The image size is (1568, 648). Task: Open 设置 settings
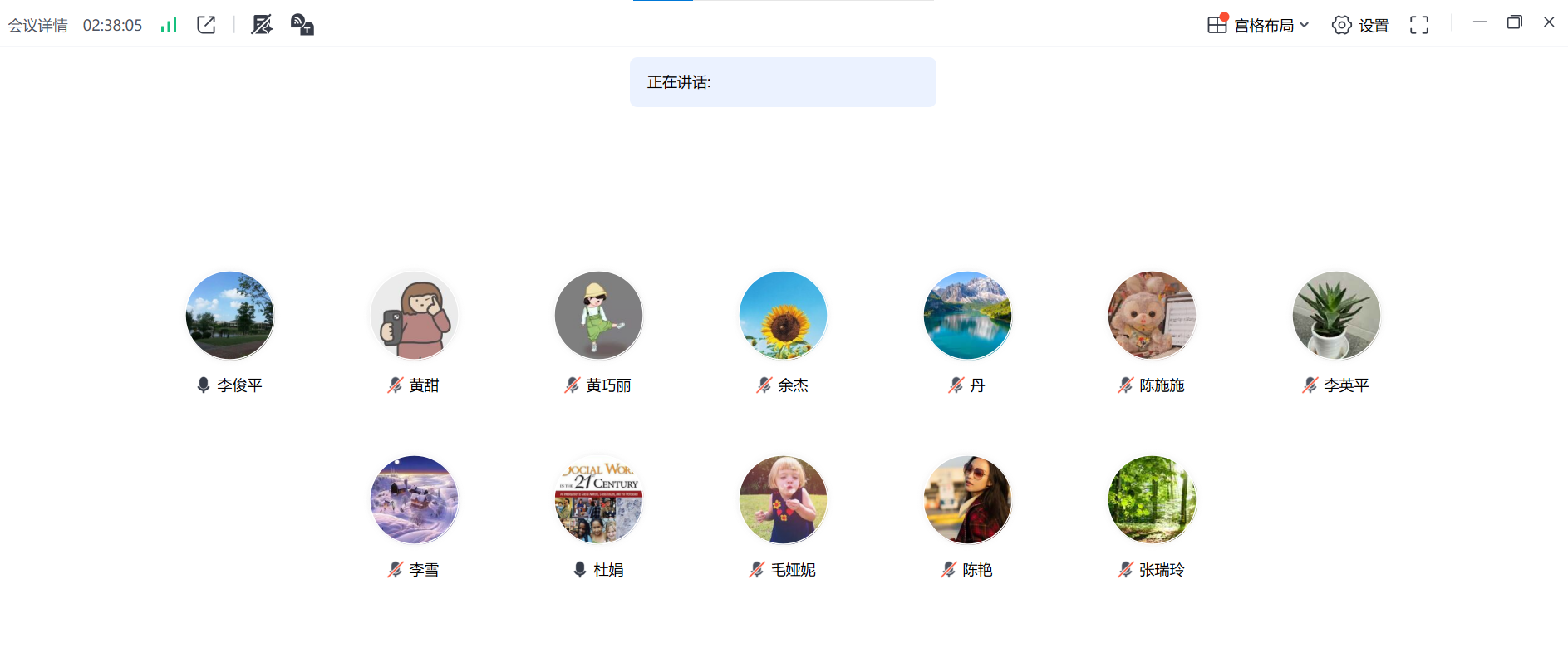(1360, 26)
